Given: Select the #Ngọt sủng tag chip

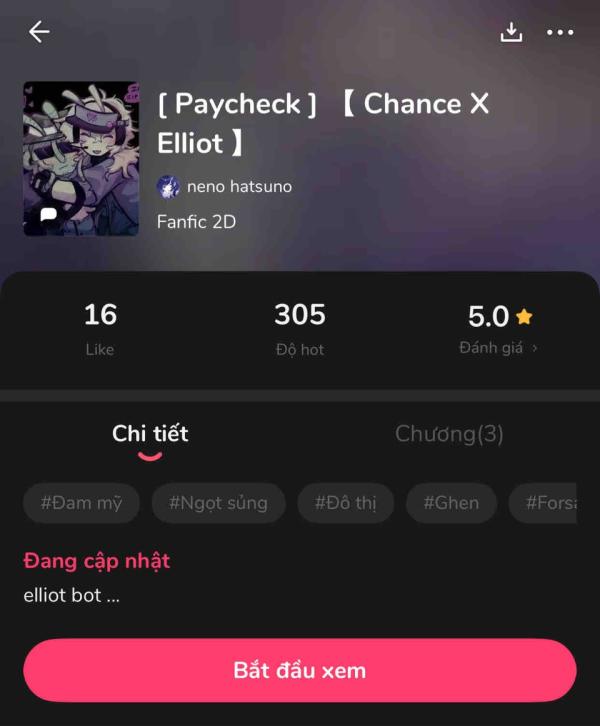Looking at the screenshot, I should 218,503.
